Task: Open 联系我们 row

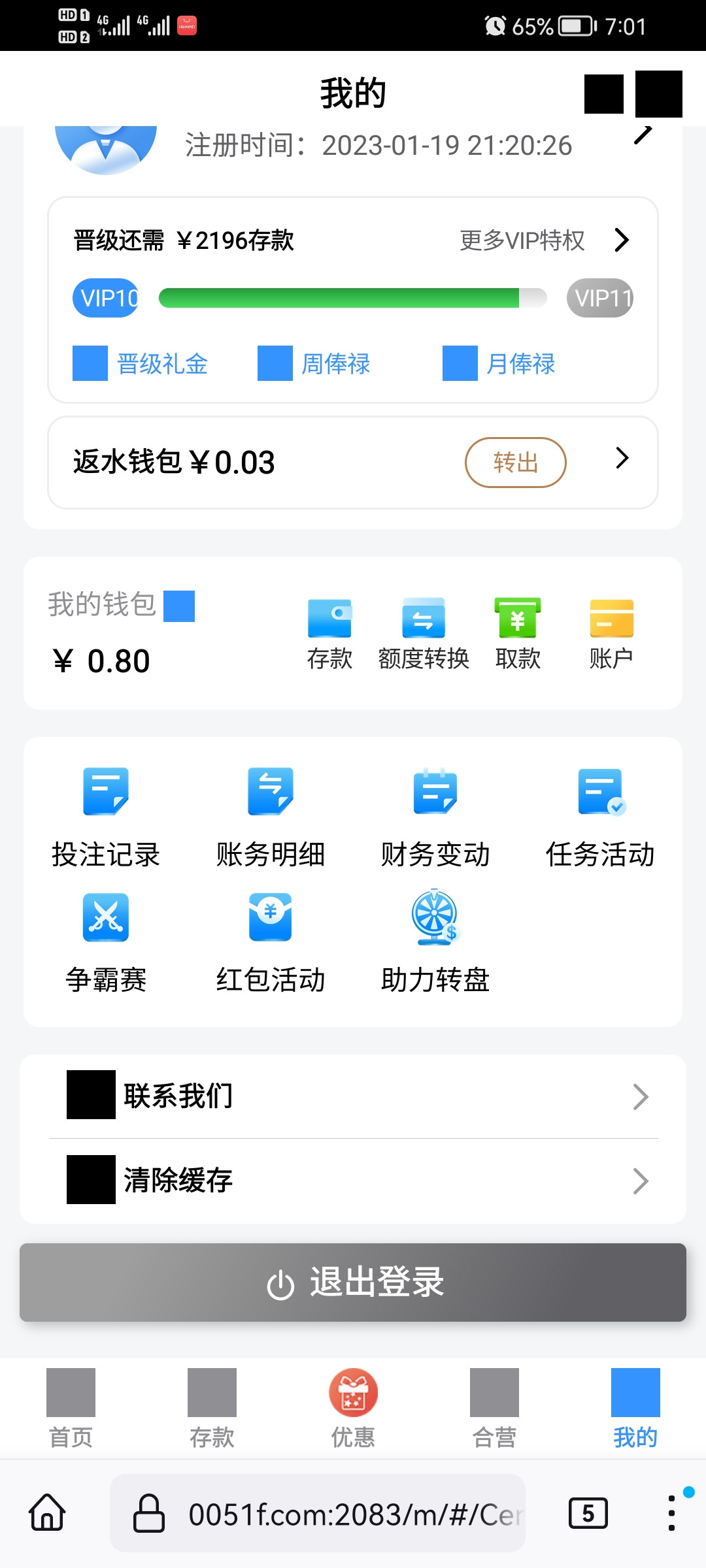Action: pyautogui.click(x=353, y=1096)
